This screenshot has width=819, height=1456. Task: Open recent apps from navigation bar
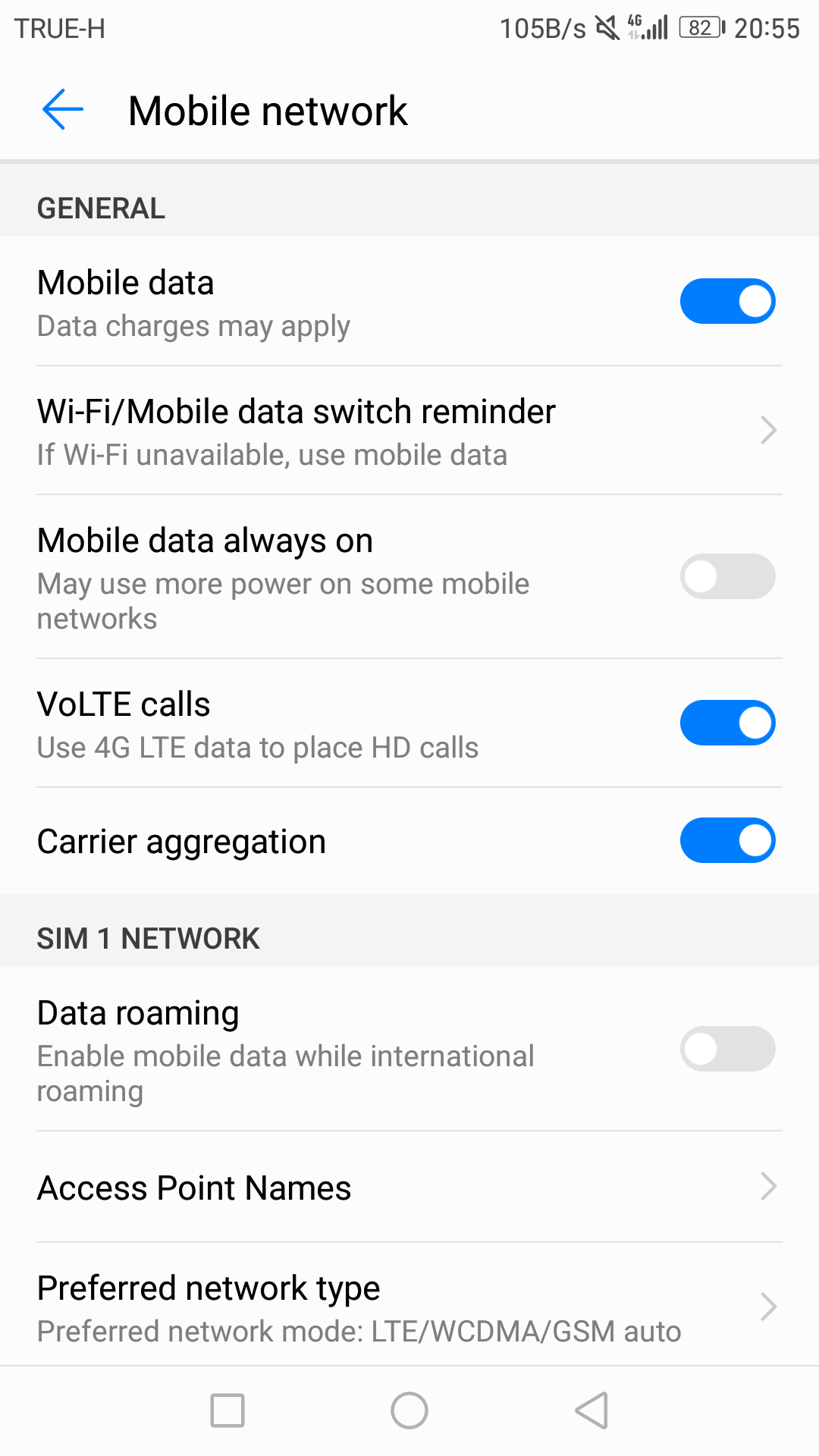click(x=227, y=1410)
